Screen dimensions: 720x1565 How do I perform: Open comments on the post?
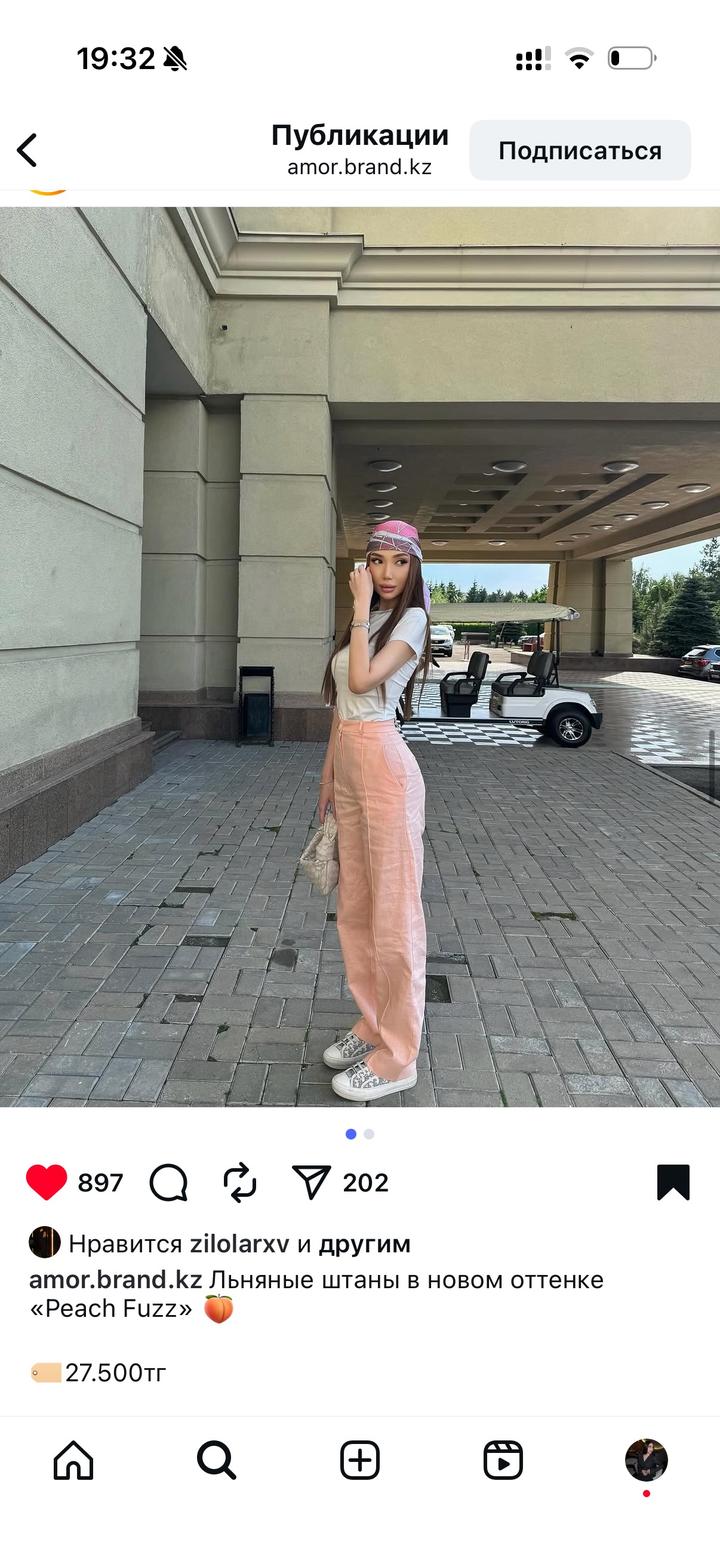pos(168,1182)
